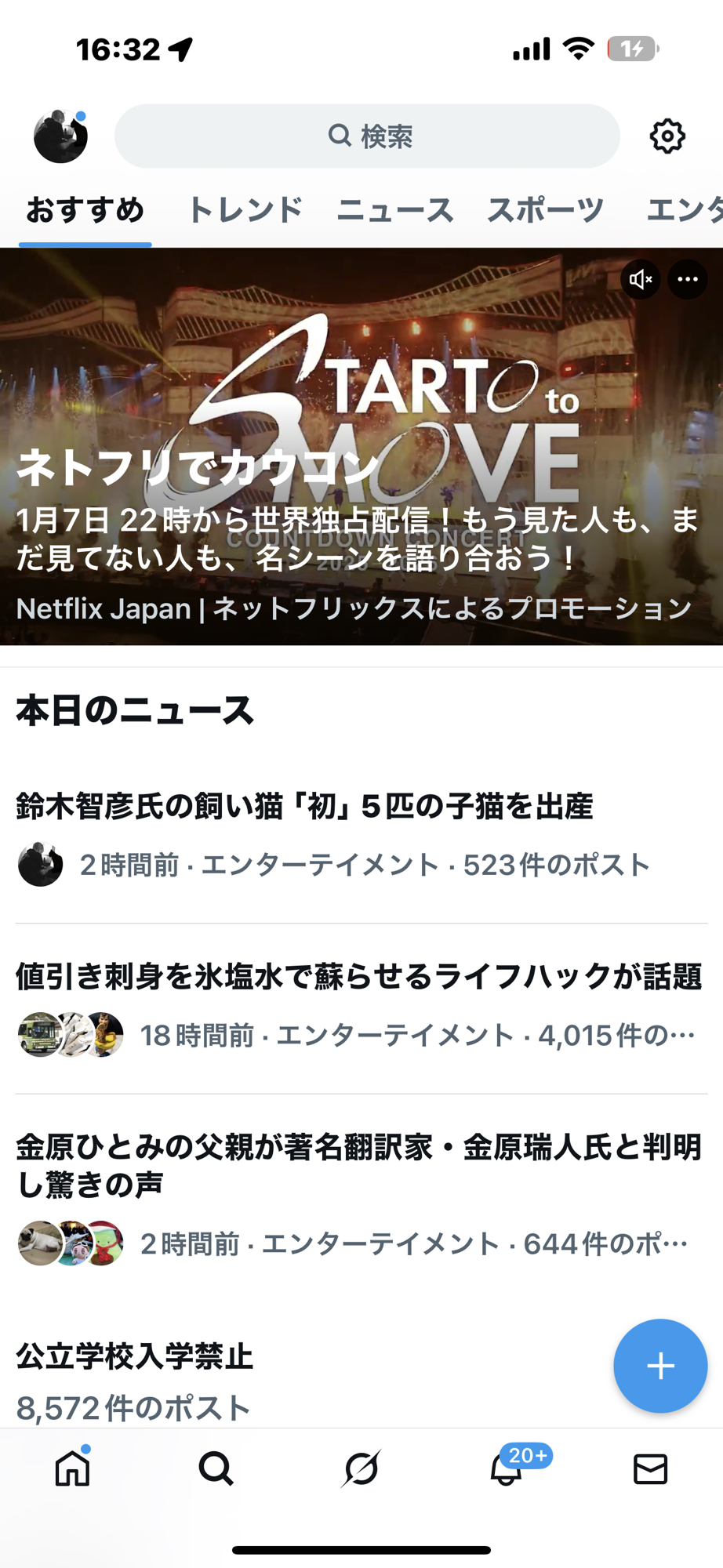Return to おすすめ tab
723x1568 pixels.
click(85, 210)
